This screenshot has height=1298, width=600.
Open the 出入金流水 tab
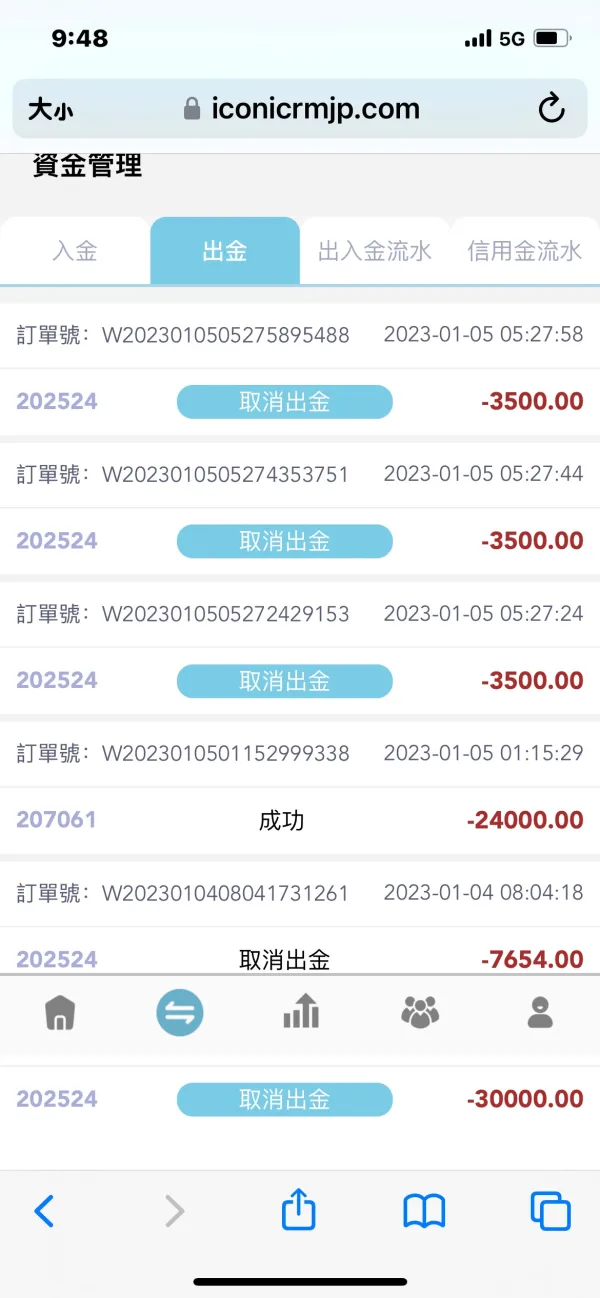click(x=375, y=251)
